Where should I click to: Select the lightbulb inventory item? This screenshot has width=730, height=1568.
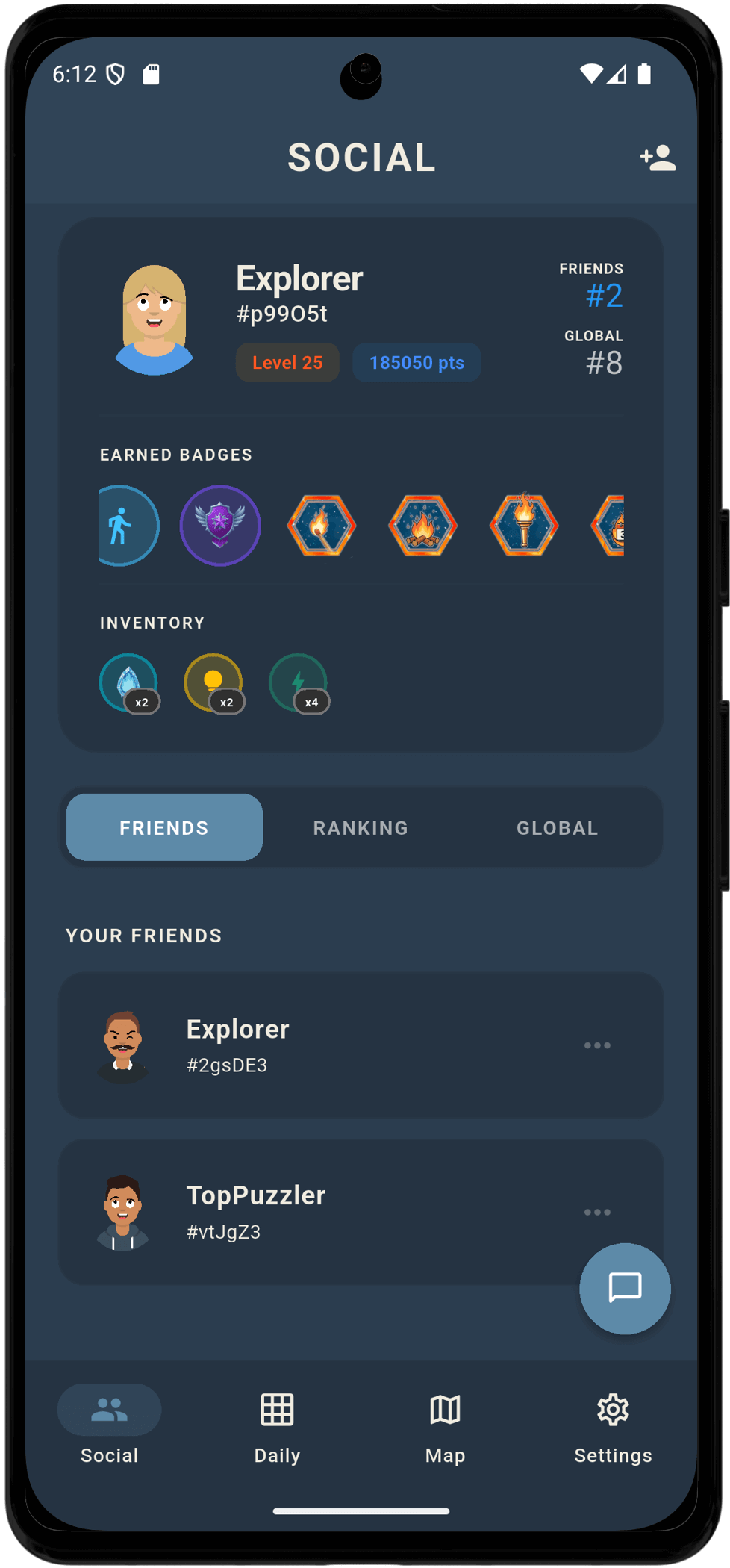[213, 682]
